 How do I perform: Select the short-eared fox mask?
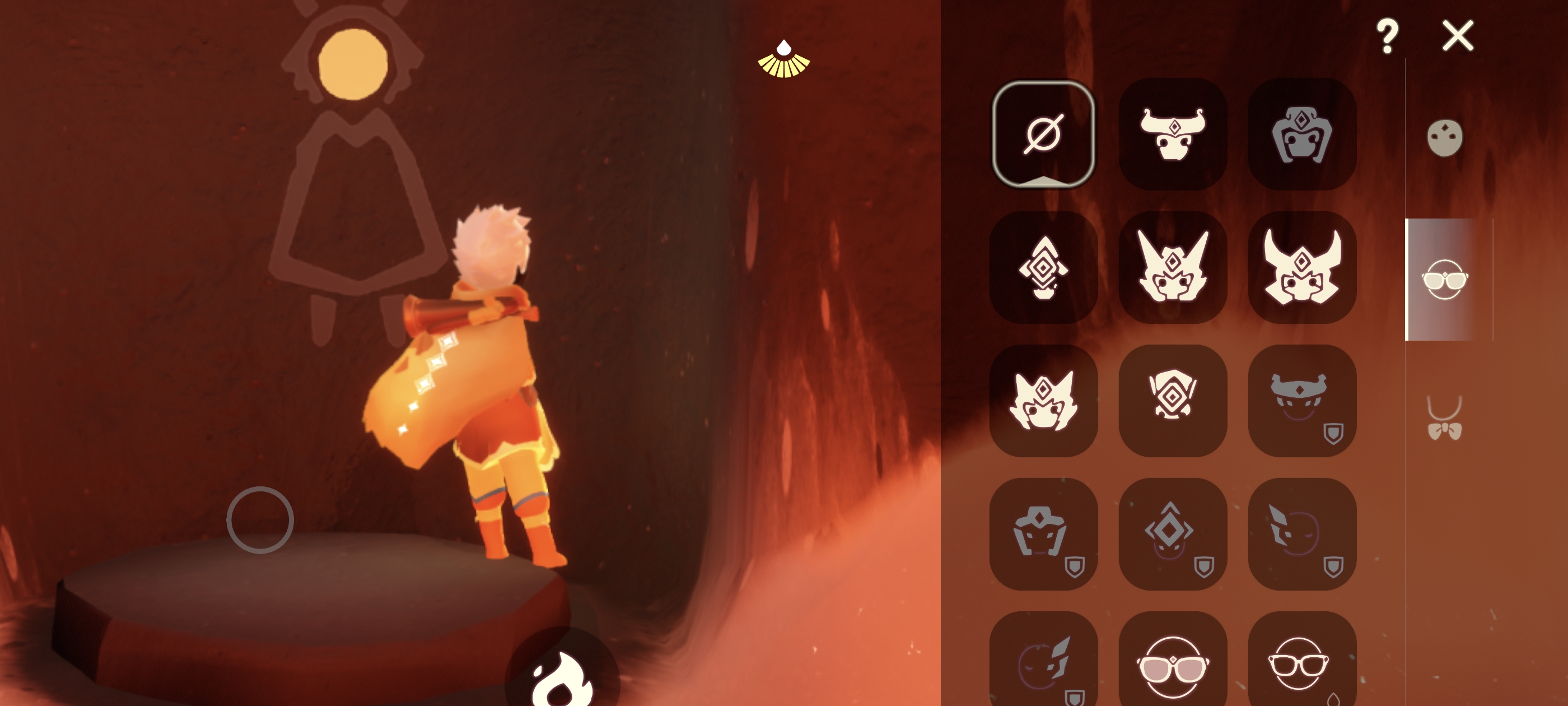point(1043,400)
